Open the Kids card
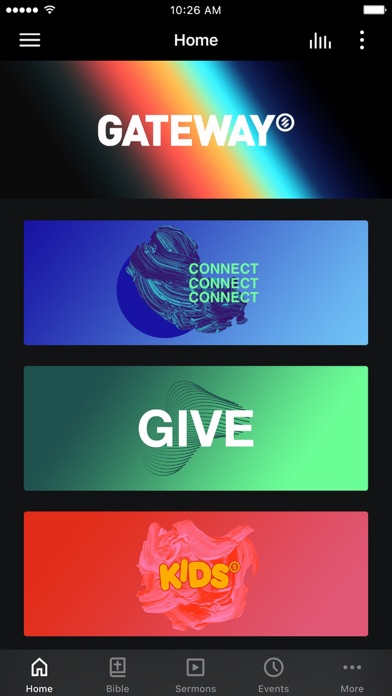Screen dimensions: 392x696 pos(196,573)
